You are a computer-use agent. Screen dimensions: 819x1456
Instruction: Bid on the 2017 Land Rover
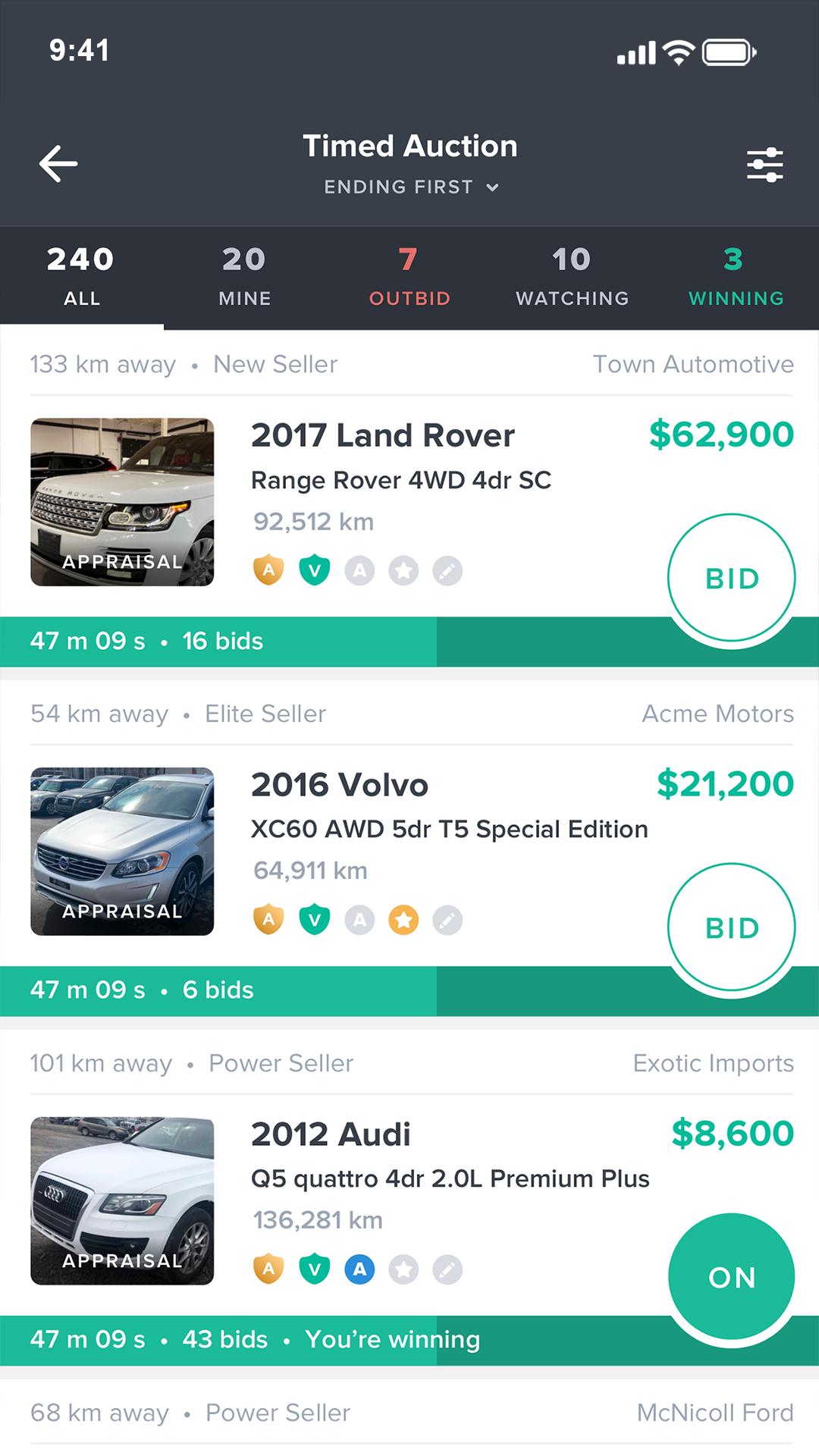point(732,578)
